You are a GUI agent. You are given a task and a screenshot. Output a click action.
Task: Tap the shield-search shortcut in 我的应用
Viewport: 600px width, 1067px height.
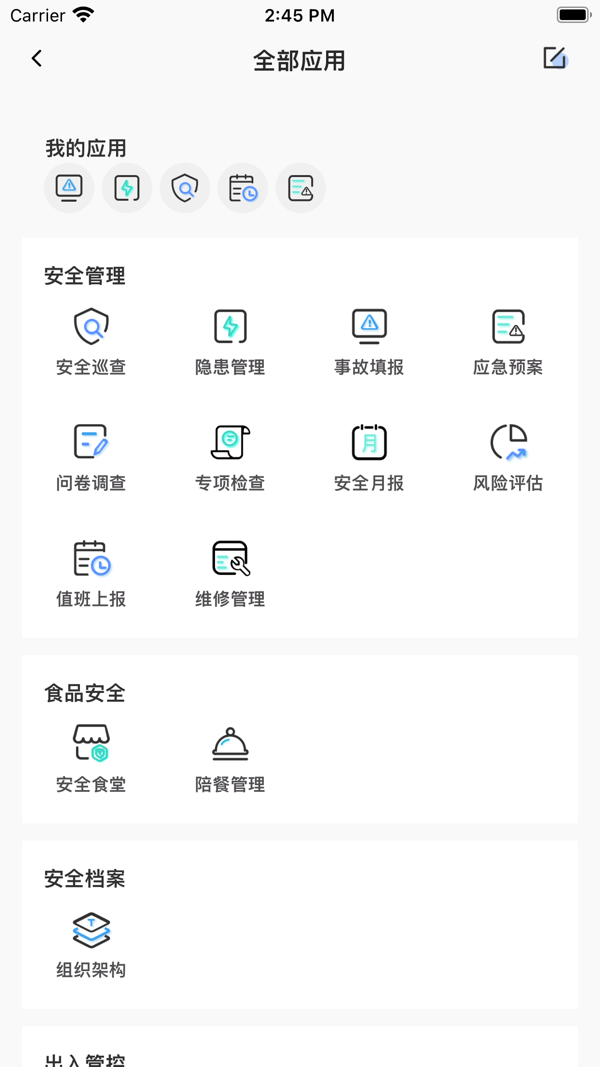point(185,188)
